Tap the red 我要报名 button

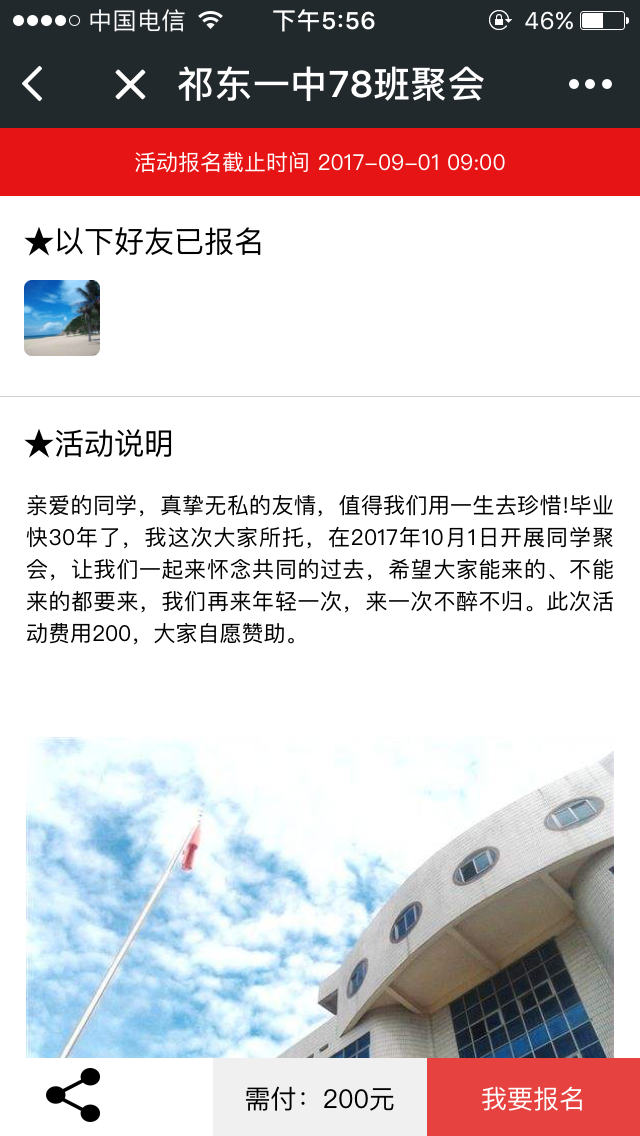(x=533, y=1097)
